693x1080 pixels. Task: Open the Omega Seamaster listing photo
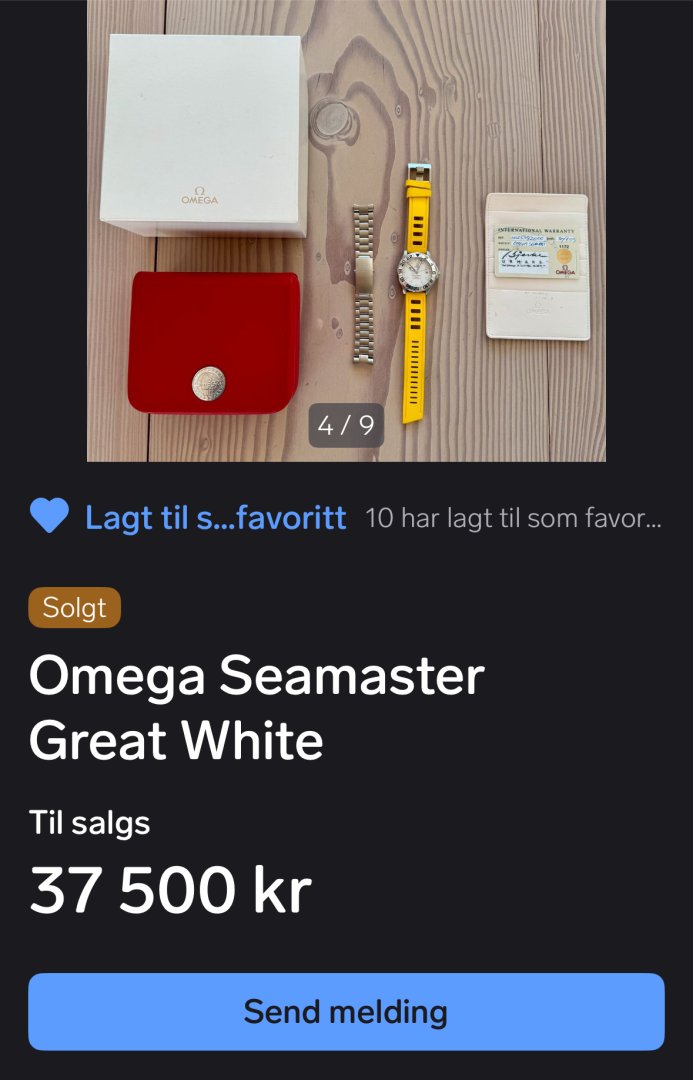[346, 230]
